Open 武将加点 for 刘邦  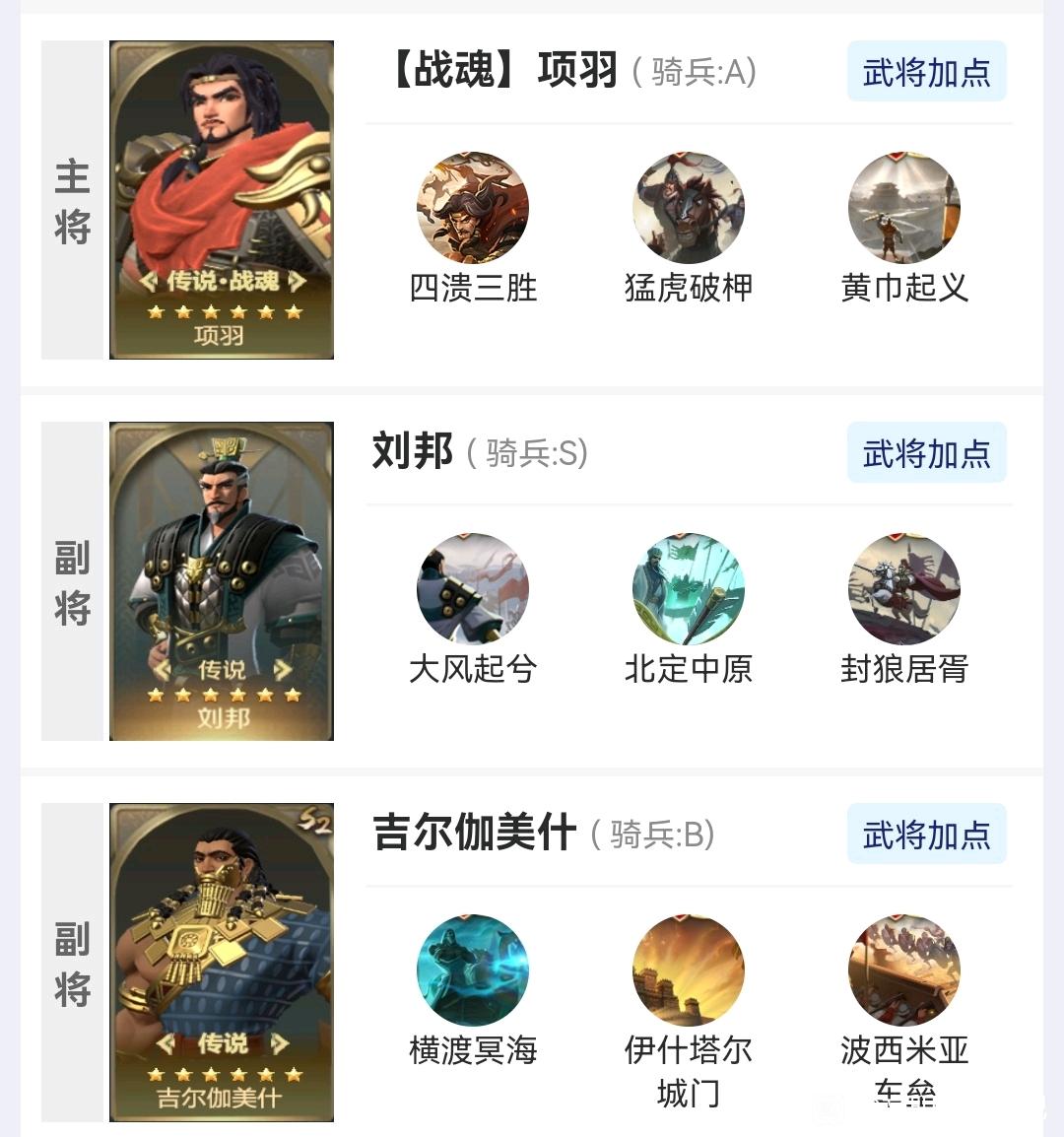coord(926,452)
